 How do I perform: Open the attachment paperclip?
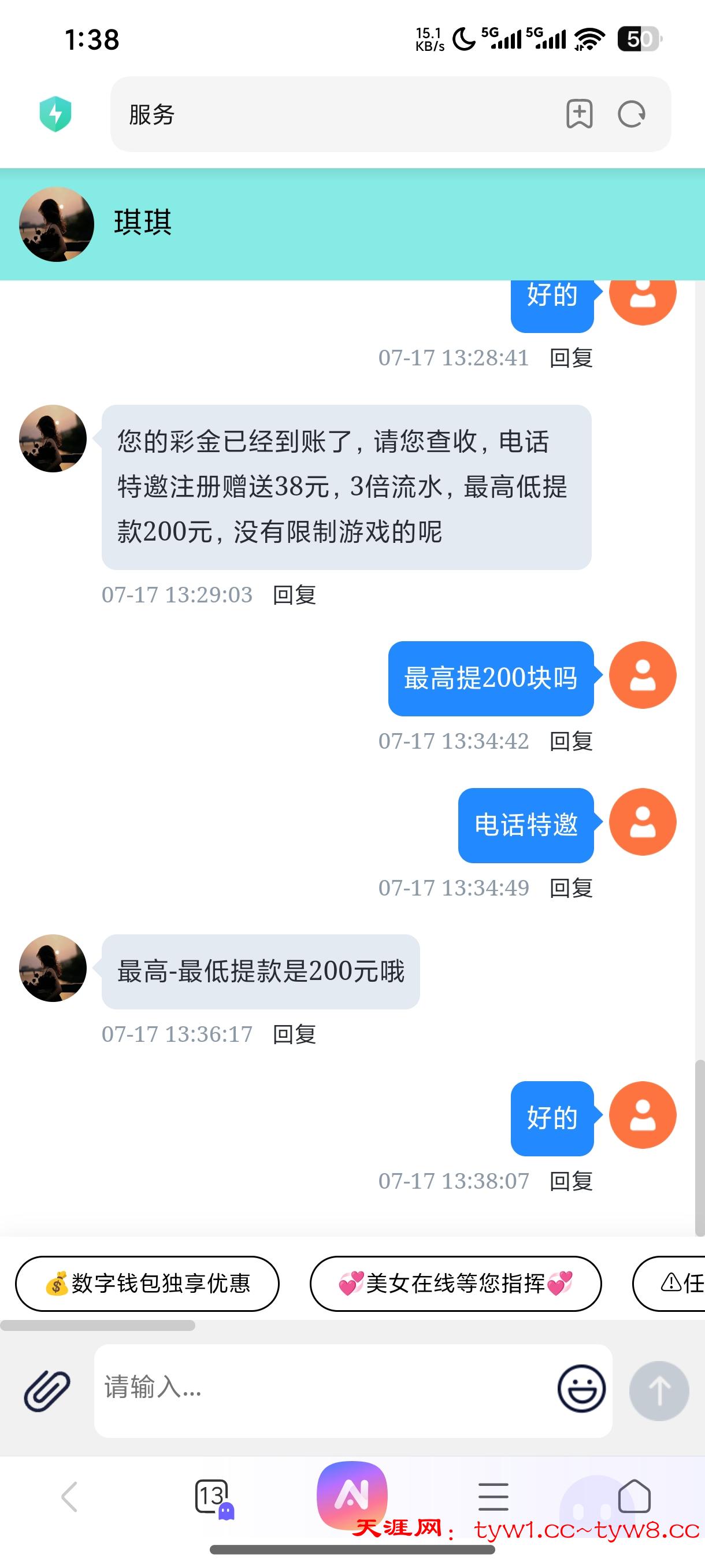[47, 1391]
